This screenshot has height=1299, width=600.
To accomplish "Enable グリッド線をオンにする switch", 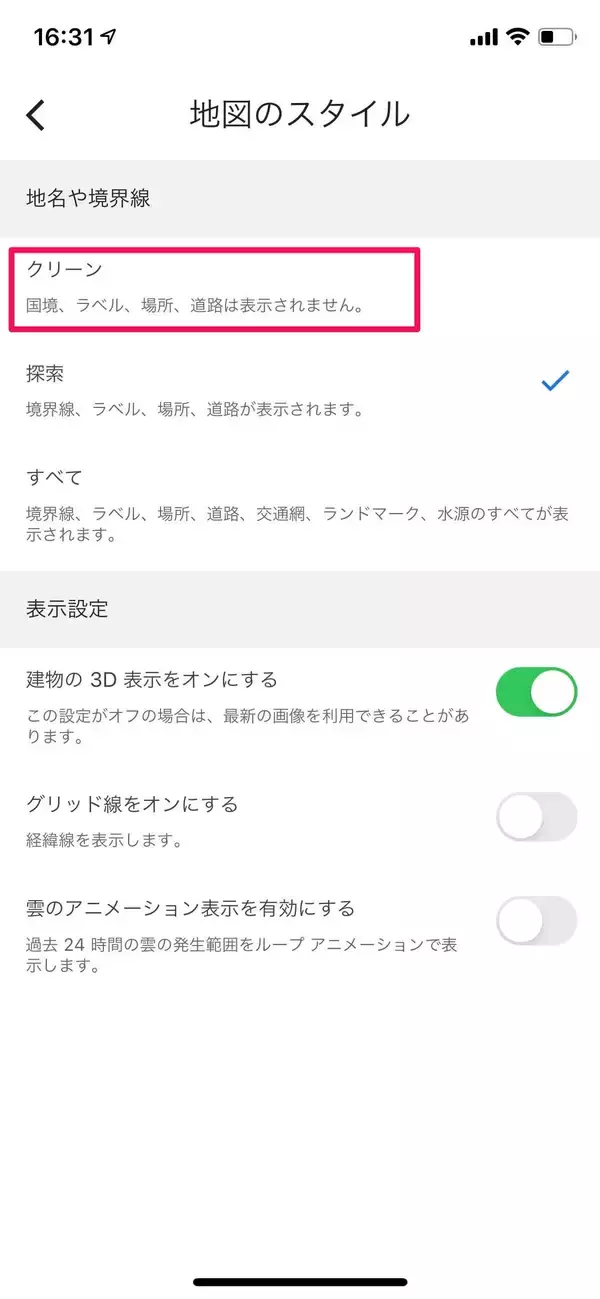I will [x=536, y=817].
